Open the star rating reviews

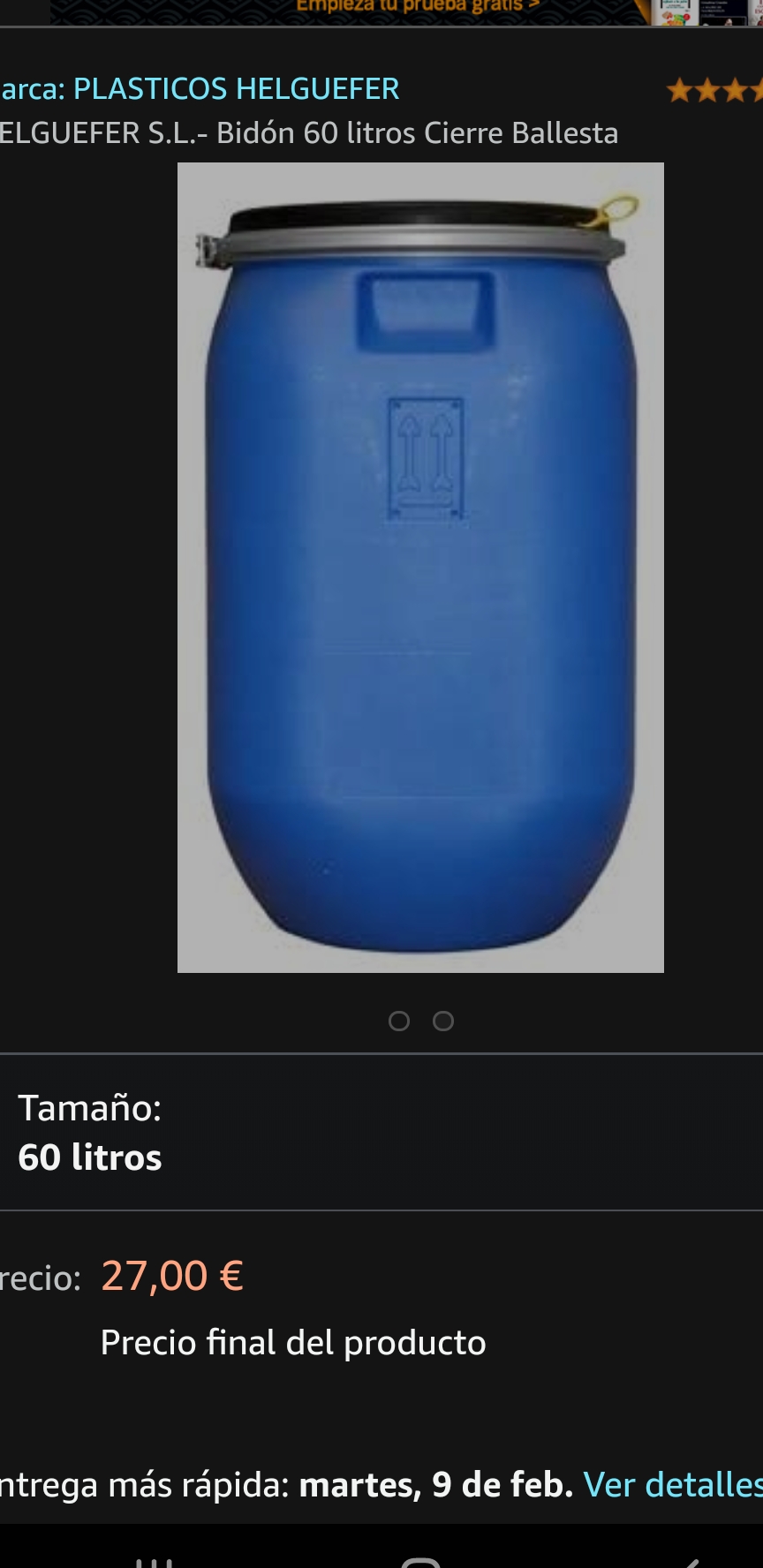(x=715, y=90)
